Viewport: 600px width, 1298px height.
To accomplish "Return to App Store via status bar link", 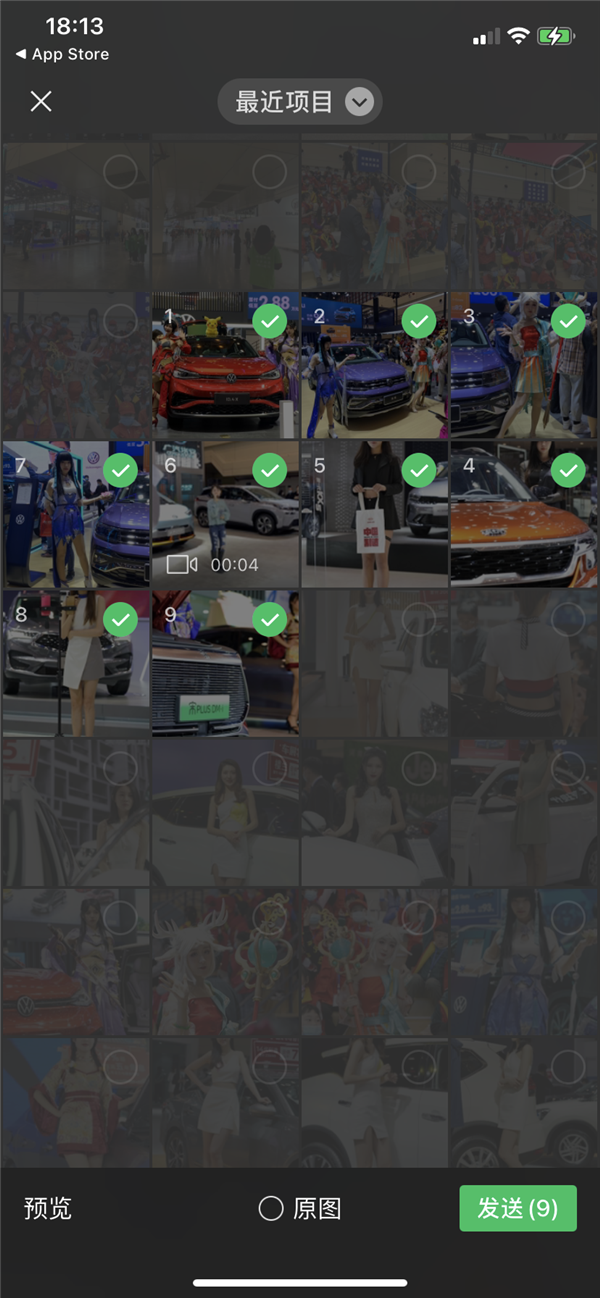I will tap(62, 54).
